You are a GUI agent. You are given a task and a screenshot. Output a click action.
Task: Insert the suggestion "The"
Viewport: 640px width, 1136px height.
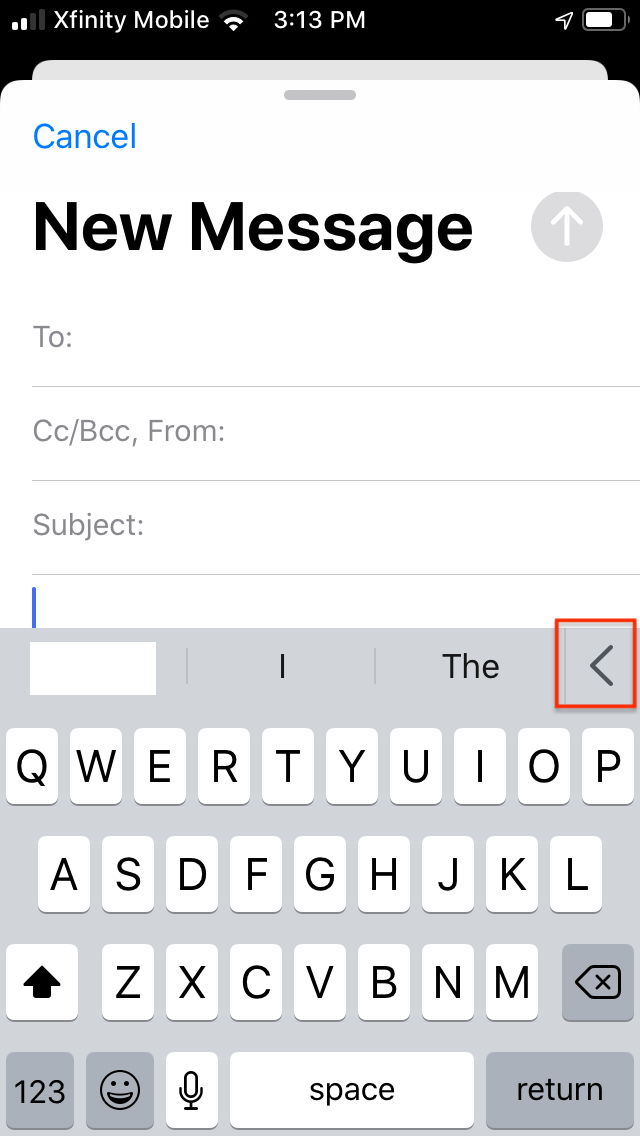click(471, 667)
